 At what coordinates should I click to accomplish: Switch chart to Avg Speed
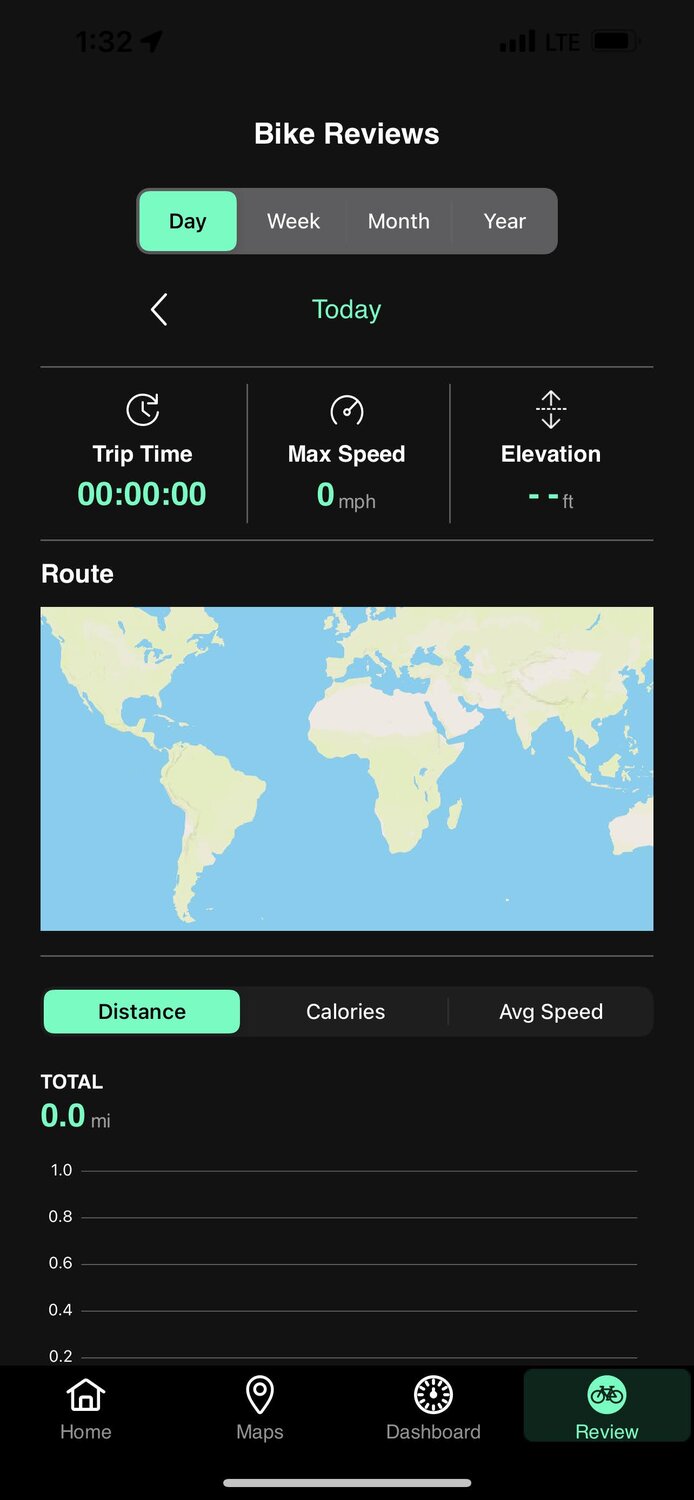pos(551,1011)
